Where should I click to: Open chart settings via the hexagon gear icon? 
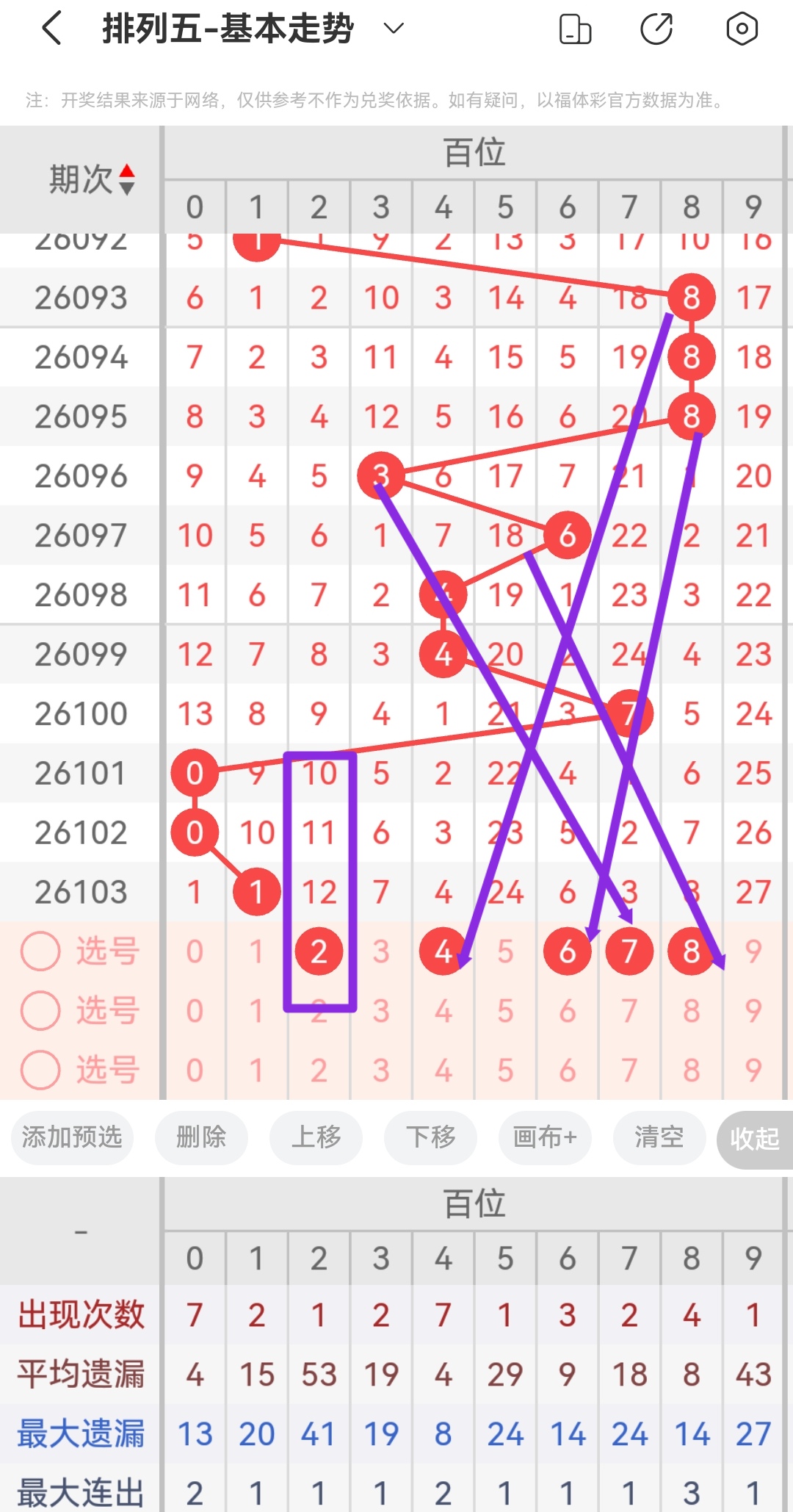742,29
